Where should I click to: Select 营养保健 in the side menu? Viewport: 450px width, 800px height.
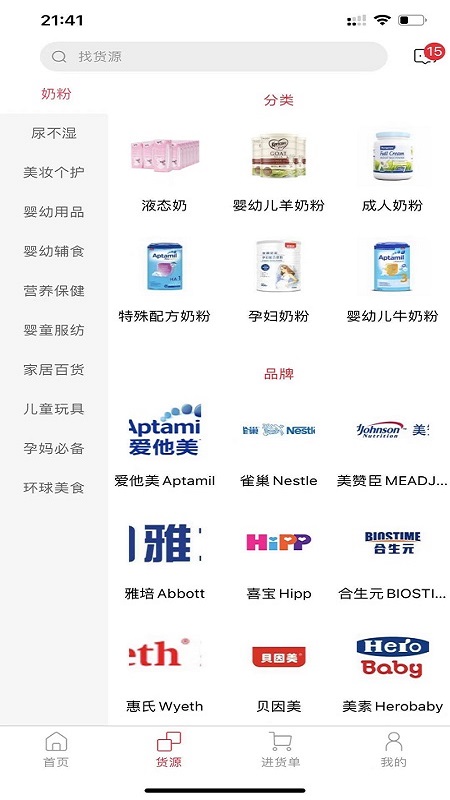[54, 291]
